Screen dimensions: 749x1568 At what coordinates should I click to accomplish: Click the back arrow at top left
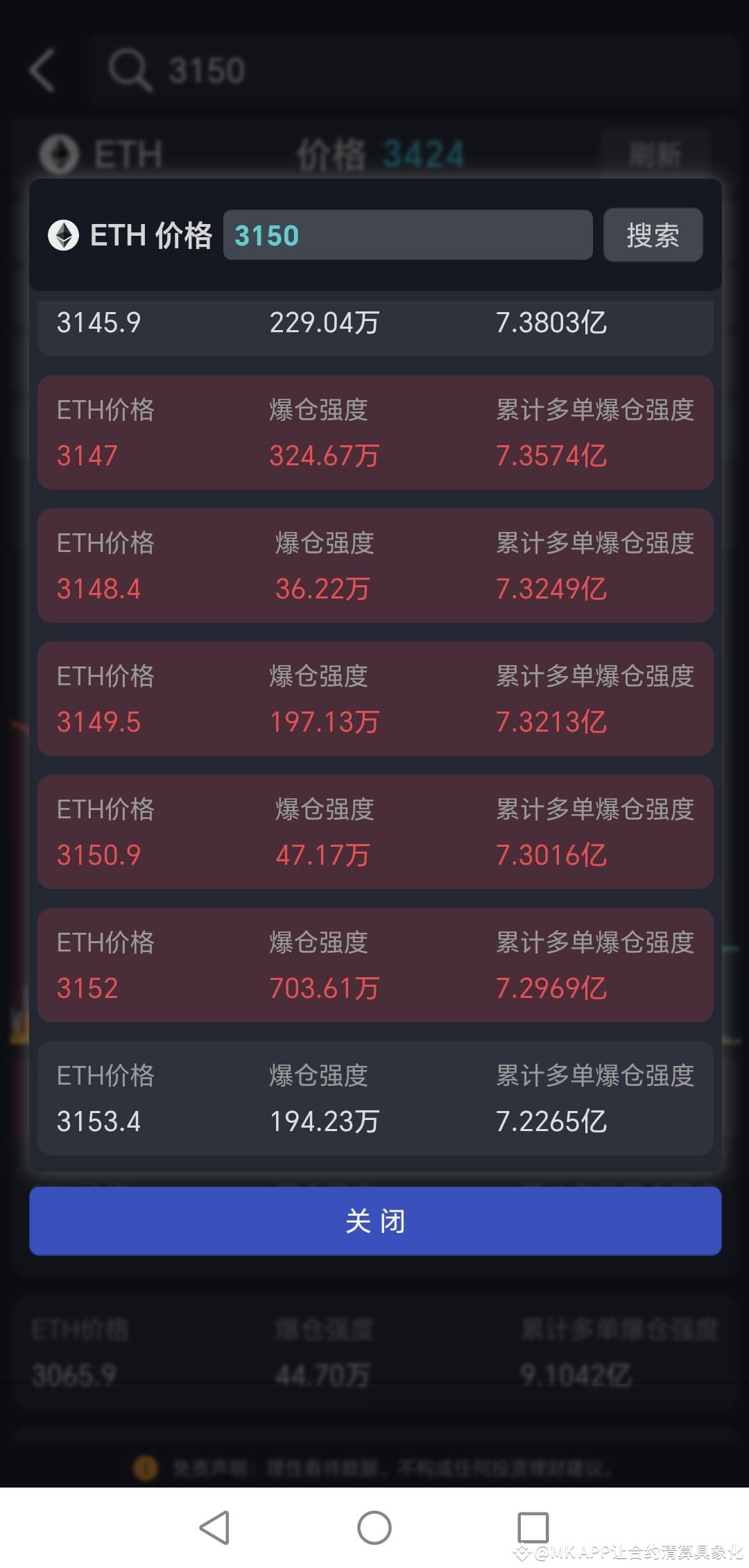(x=43, y=69)
